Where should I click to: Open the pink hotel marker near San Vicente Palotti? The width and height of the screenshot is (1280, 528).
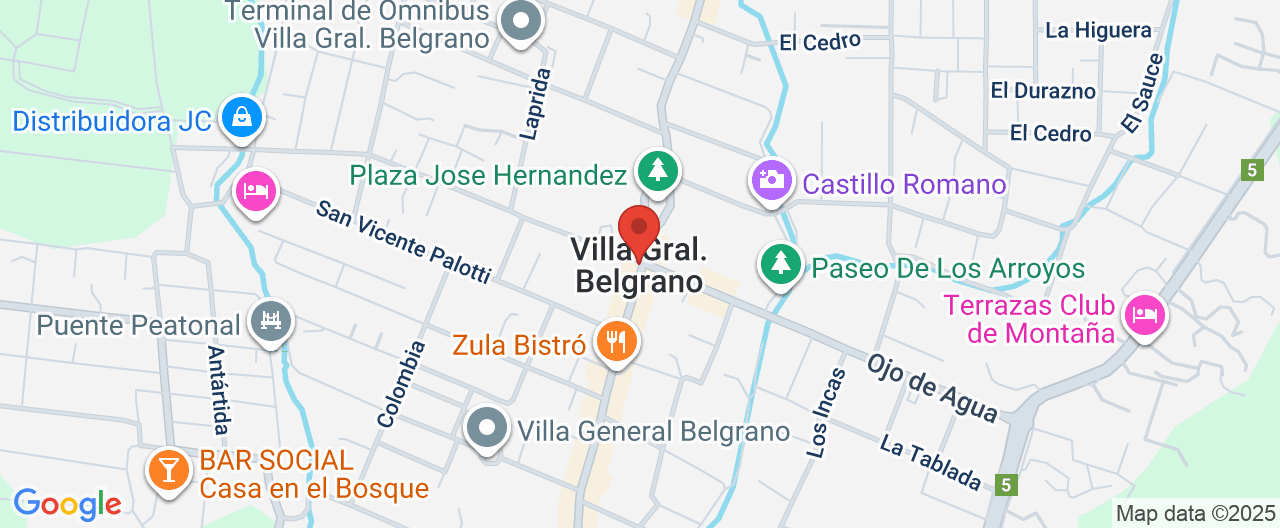tap(256, 190)
